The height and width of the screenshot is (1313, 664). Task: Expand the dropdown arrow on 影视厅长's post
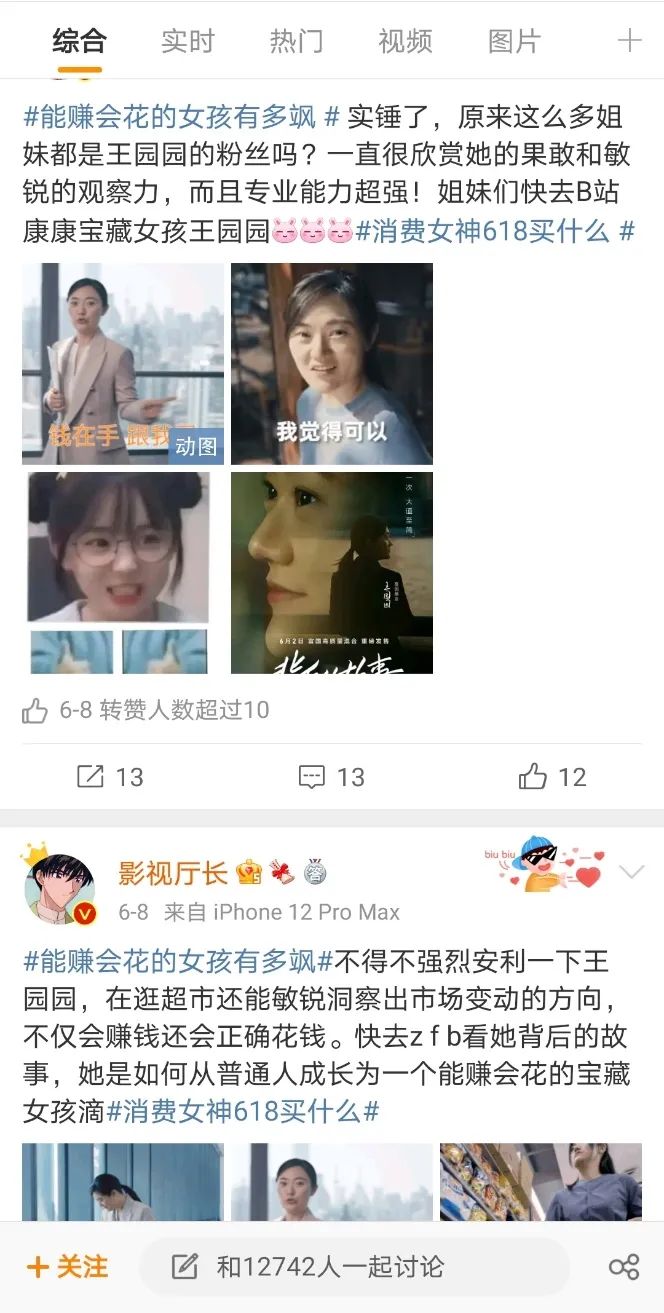pyautogui.click(x=632, y=873)
